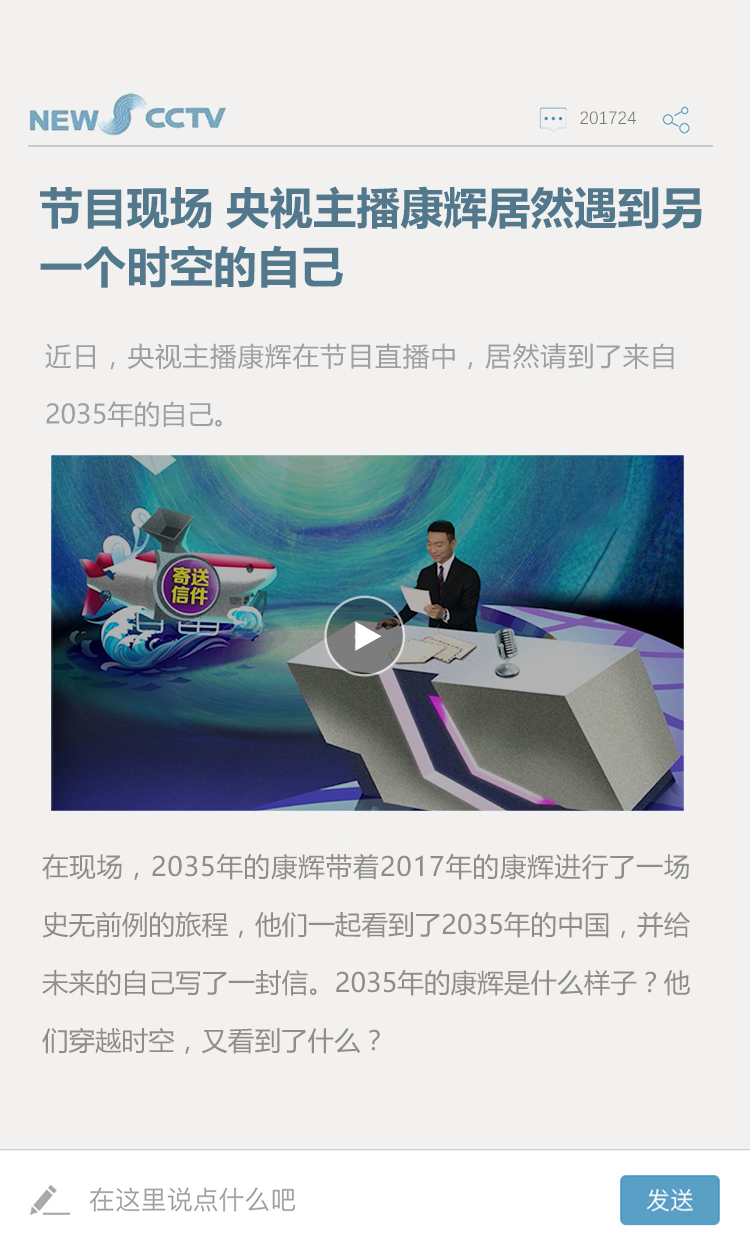Send the comment with 发送
The height and width of the screenshot is (1250, 750).
pyautogui.click(x=669, y=1200)
